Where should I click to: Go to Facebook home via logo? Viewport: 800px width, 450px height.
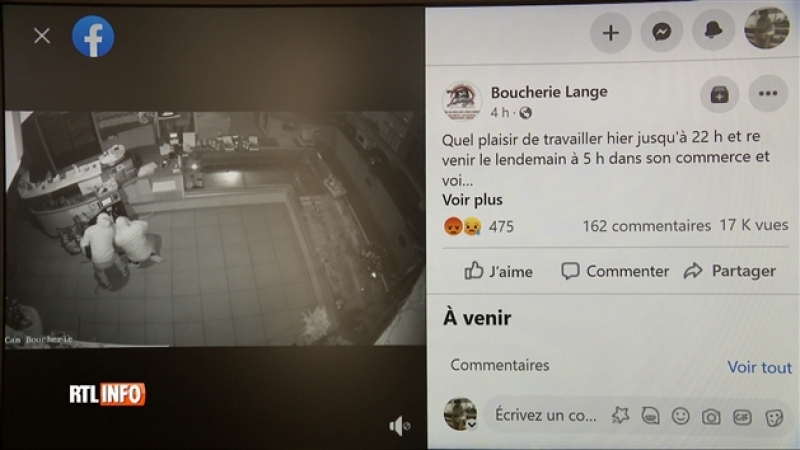pyautogui.click(x=93, y=36)
